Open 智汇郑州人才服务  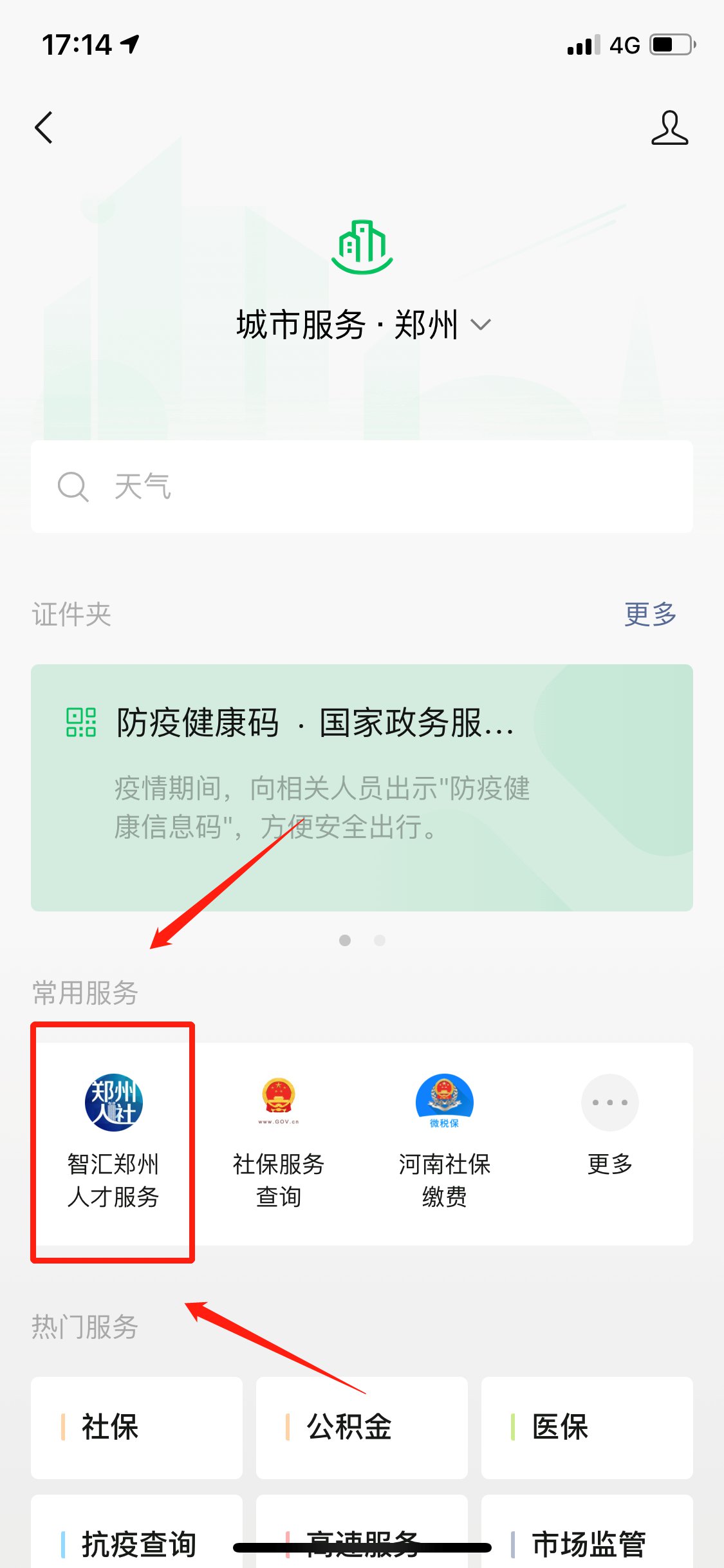tap(113, 1141)
